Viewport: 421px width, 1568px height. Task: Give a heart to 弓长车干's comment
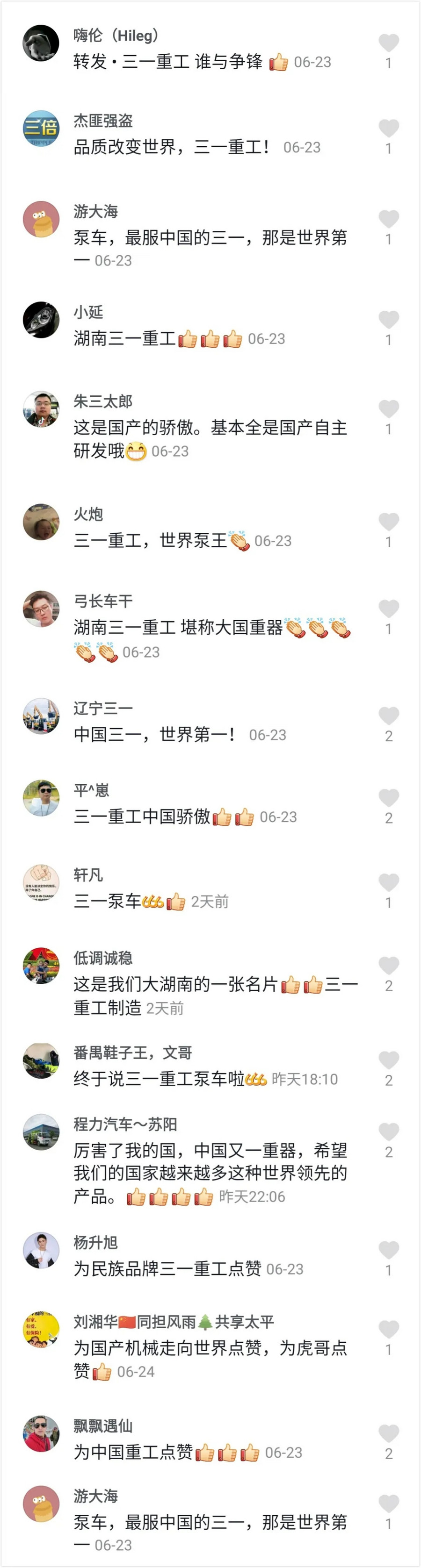(x=388, y=609)
